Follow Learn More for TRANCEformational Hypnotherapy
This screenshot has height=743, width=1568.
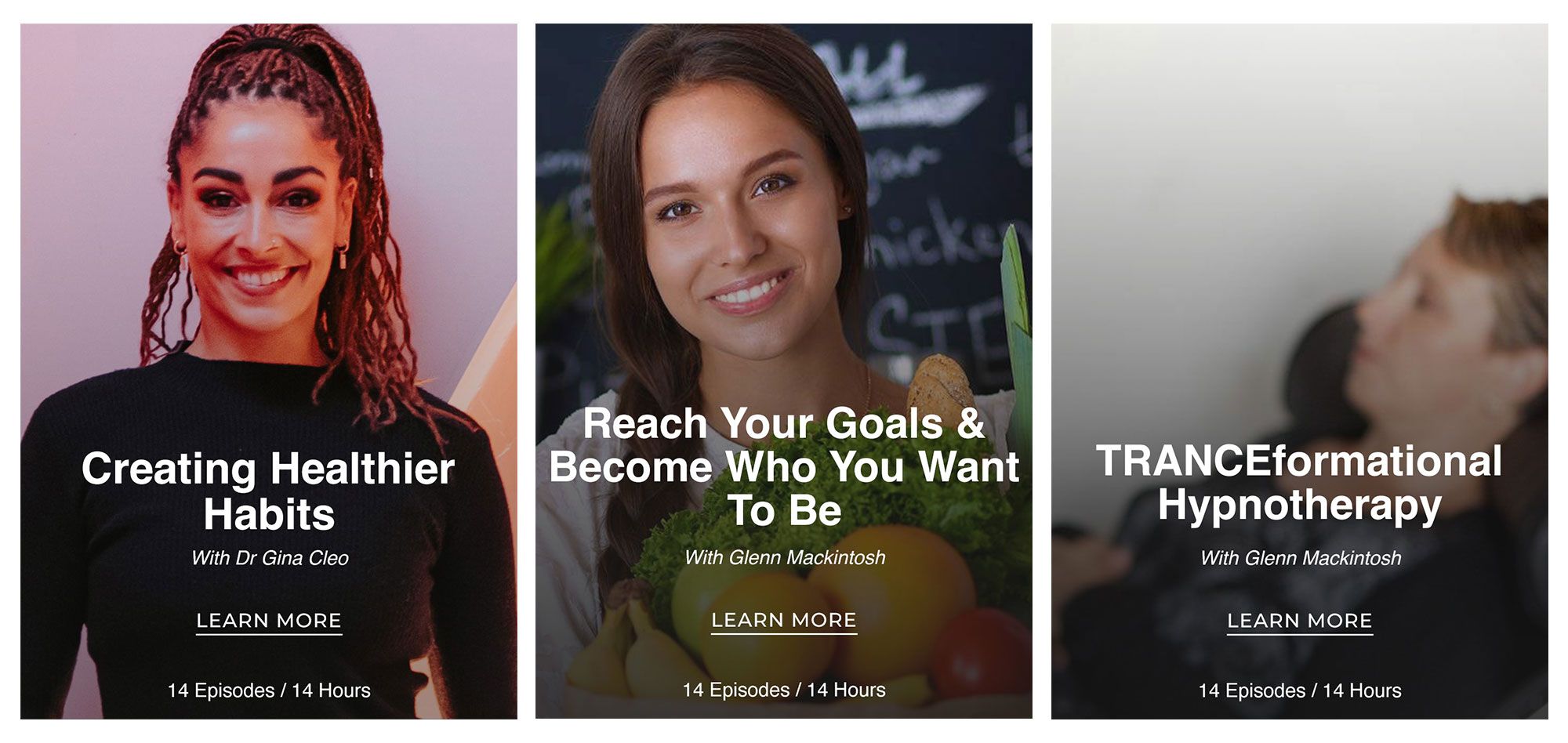pos(1300,622)
